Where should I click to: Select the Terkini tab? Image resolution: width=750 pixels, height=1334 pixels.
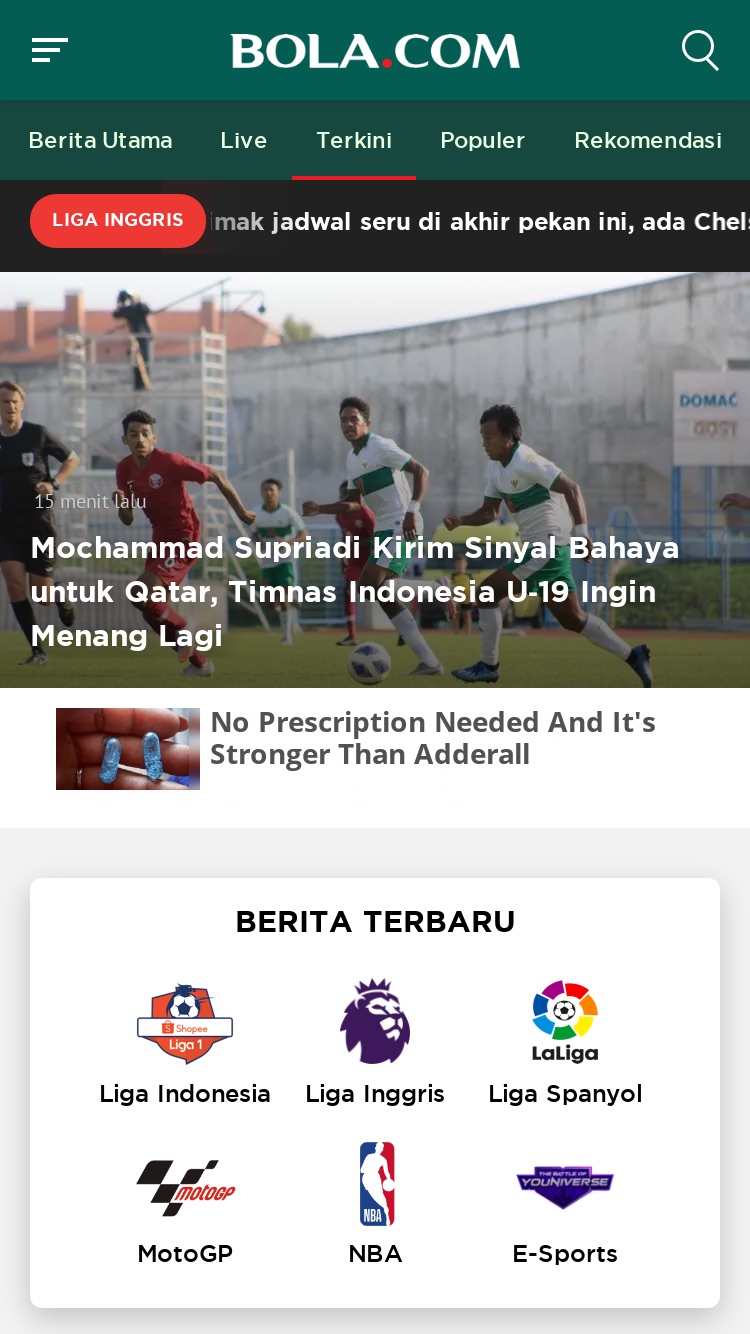(354, 140)
